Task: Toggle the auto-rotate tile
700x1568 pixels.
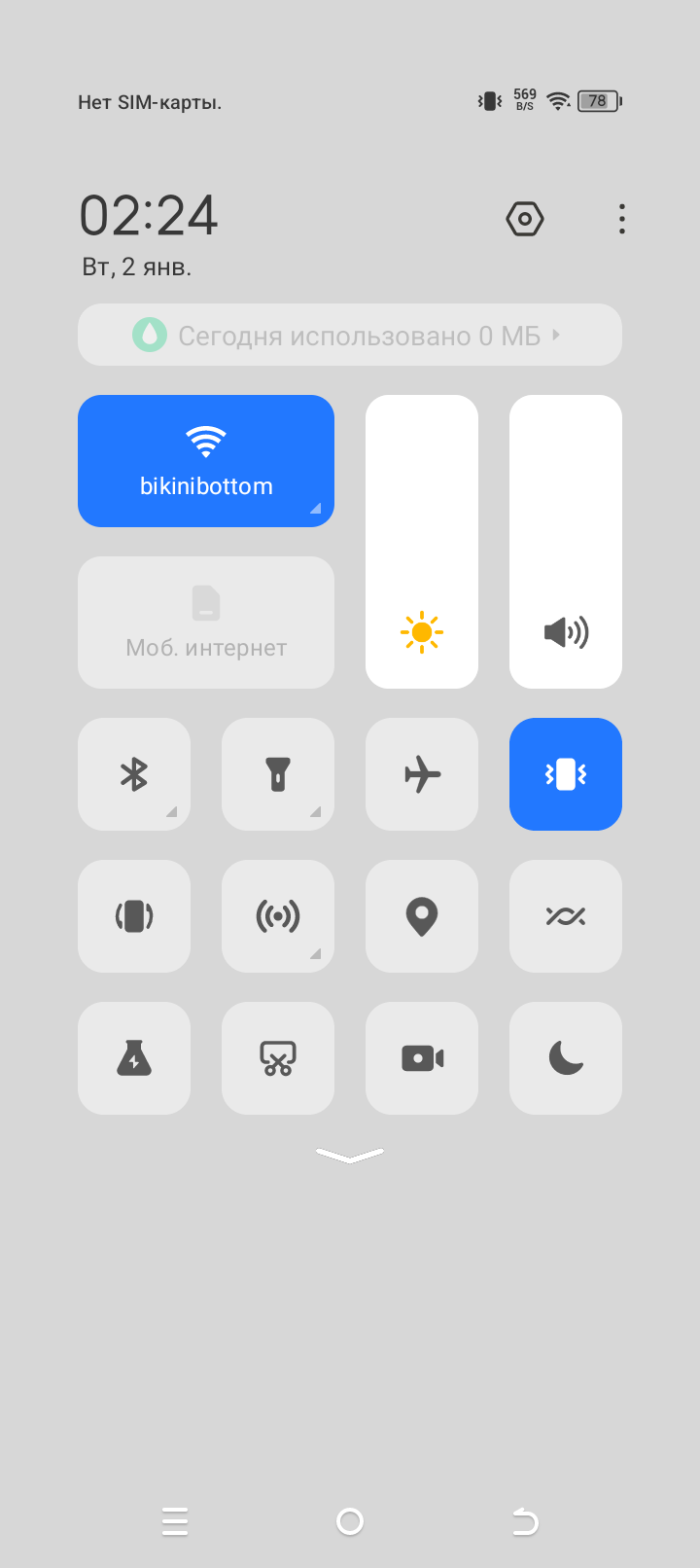Action: point(134,916)
